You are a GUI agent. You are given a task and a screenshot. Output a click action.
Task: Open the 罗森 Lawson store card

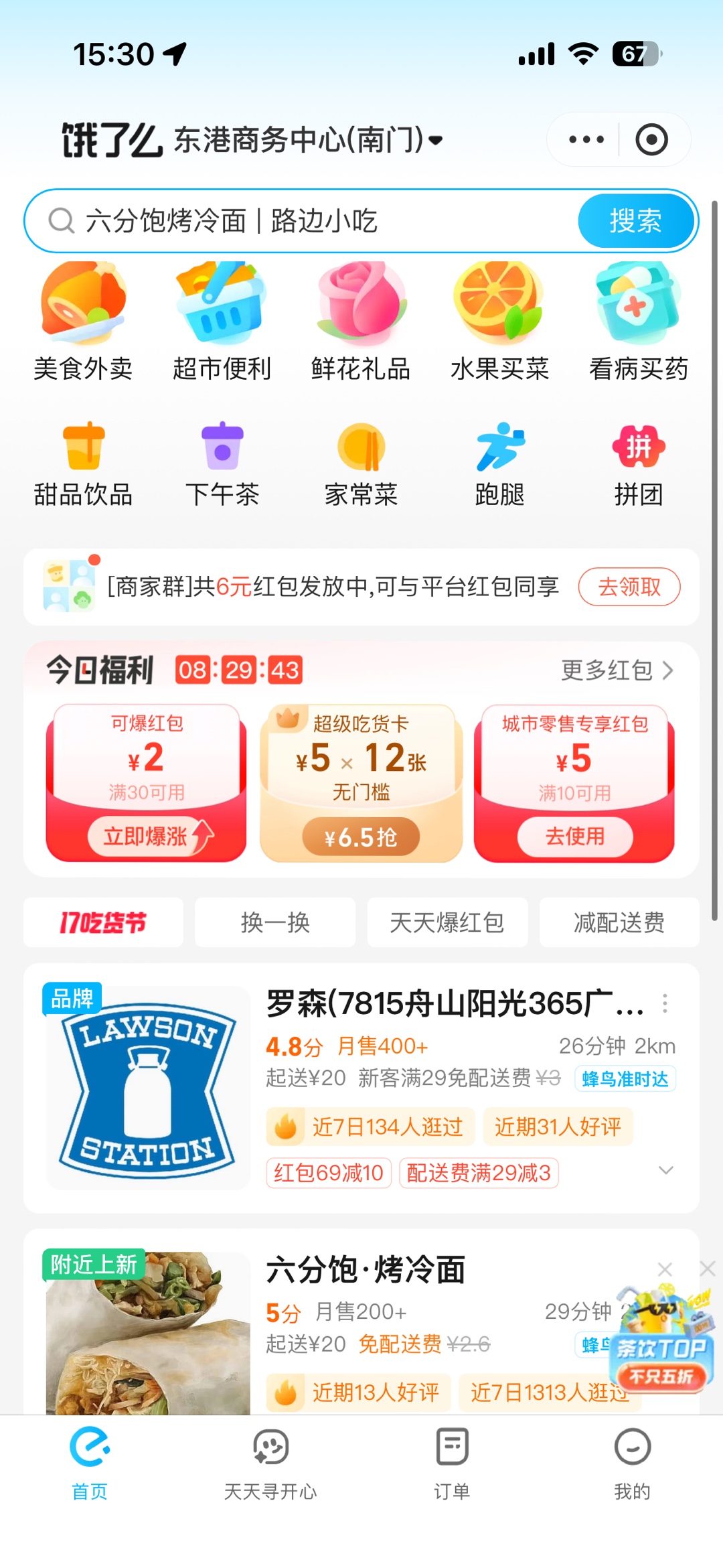361,1088
